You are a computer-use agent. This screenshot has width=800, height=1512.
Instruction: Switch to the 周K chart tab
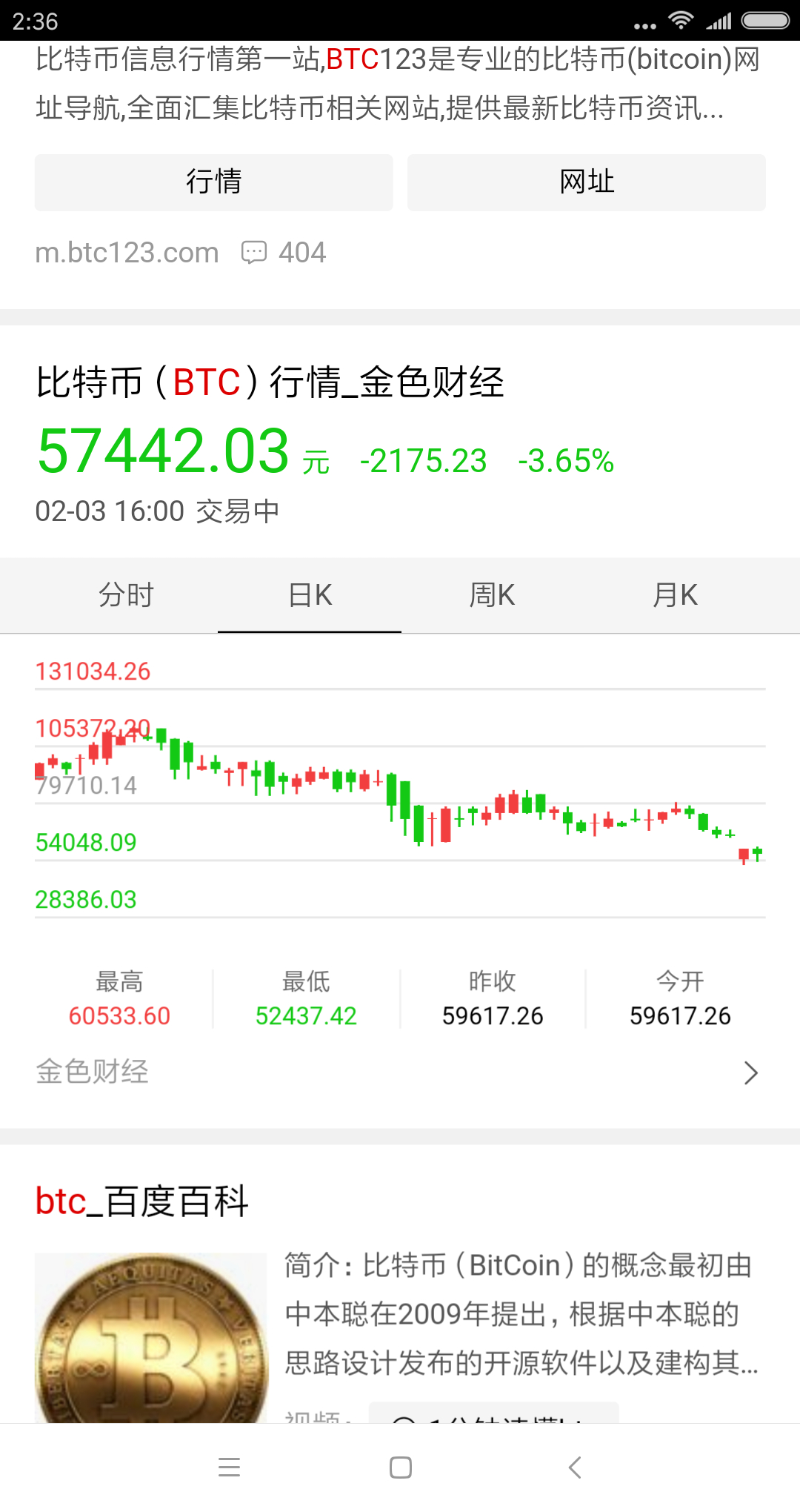point(492,595)
